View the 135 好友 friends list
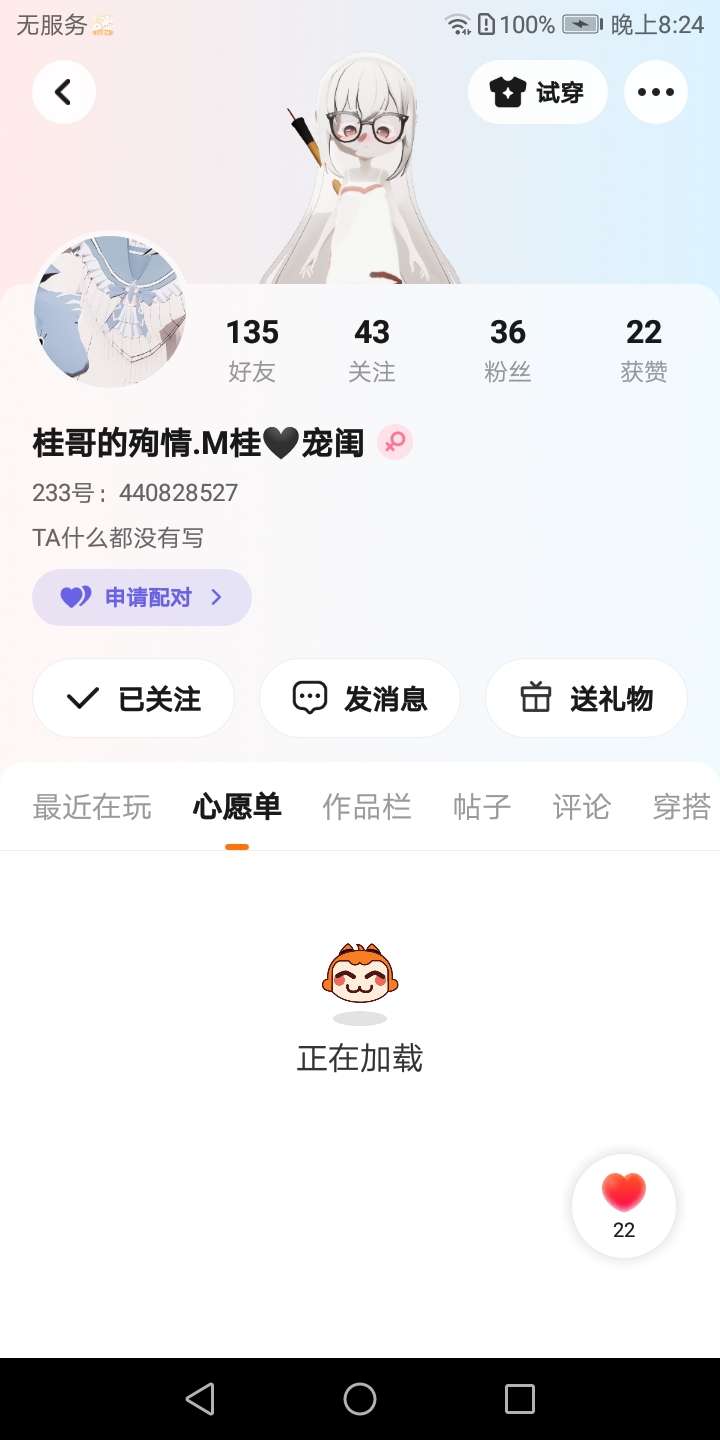The width and height of the screenshot is (720, 1440). (252, 350)
